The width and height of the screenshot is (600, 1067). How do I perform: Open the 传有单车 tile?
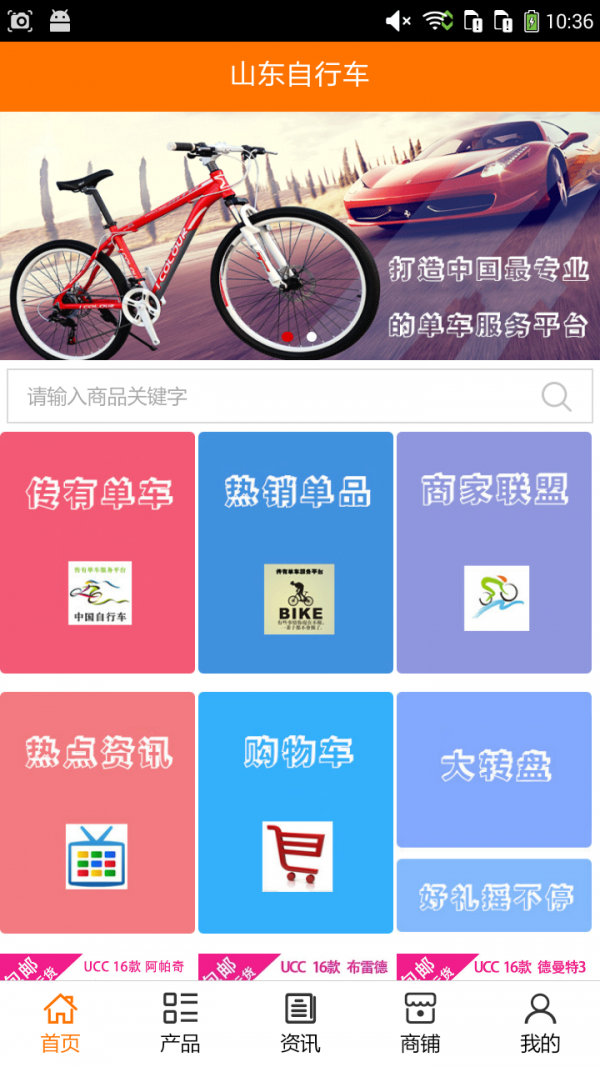click(98, 552)
